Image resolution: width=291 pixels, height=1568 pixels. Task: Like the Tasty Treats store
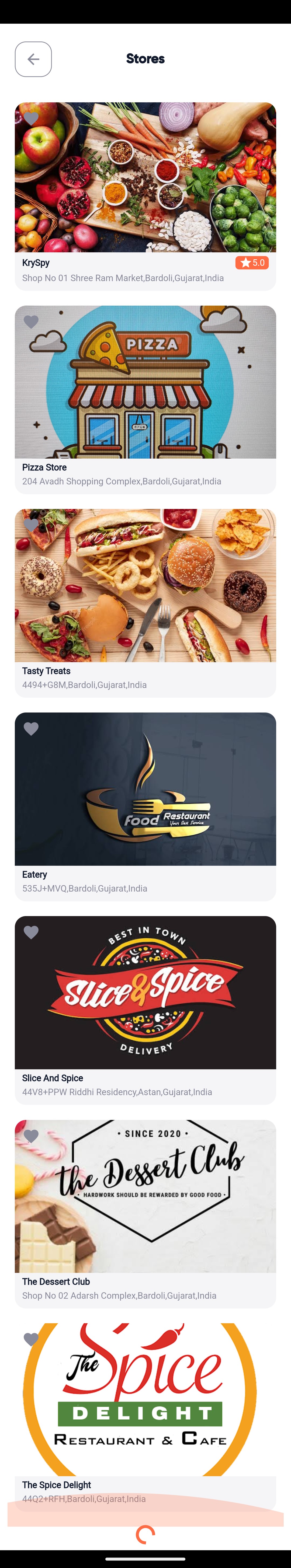(x=31, y=525)
